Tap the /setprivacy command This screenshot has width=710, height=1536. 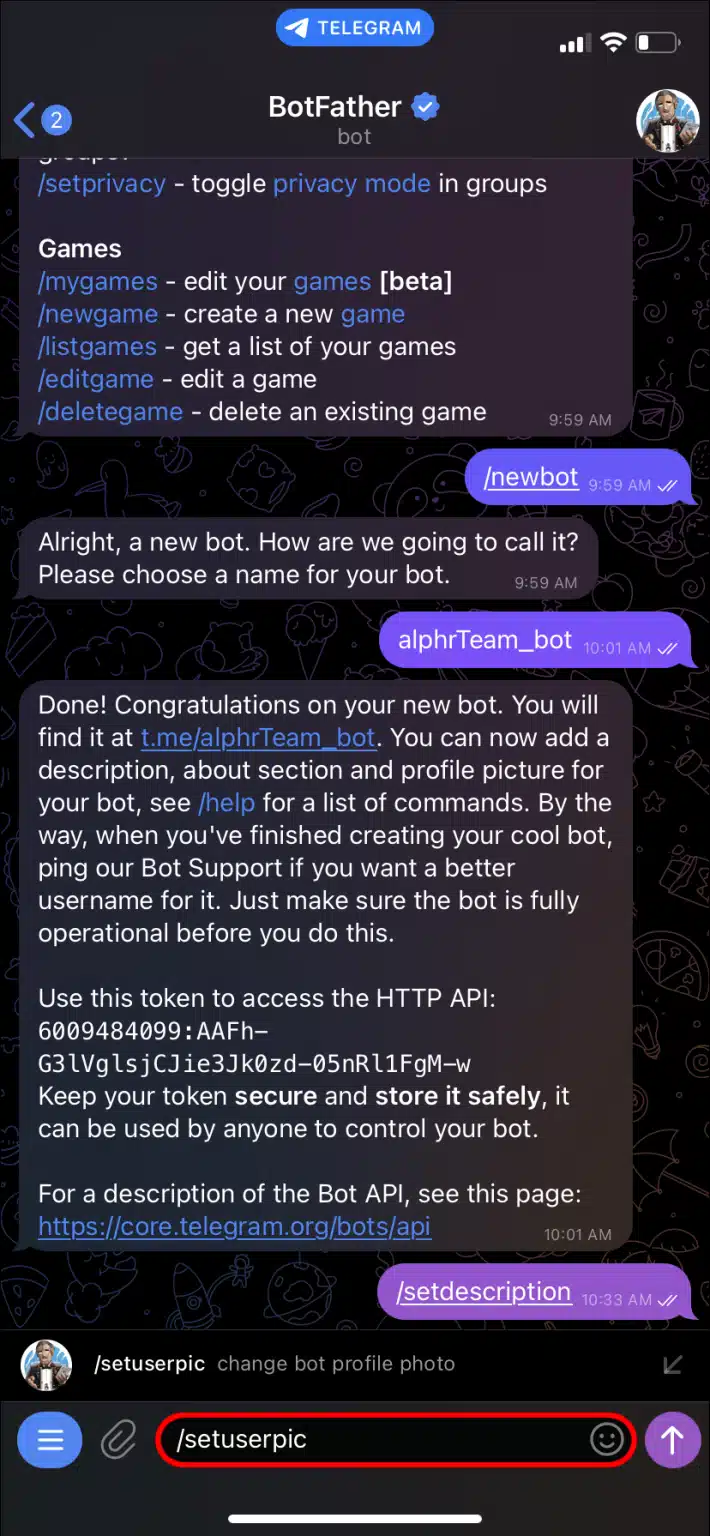tap(102, 184)
